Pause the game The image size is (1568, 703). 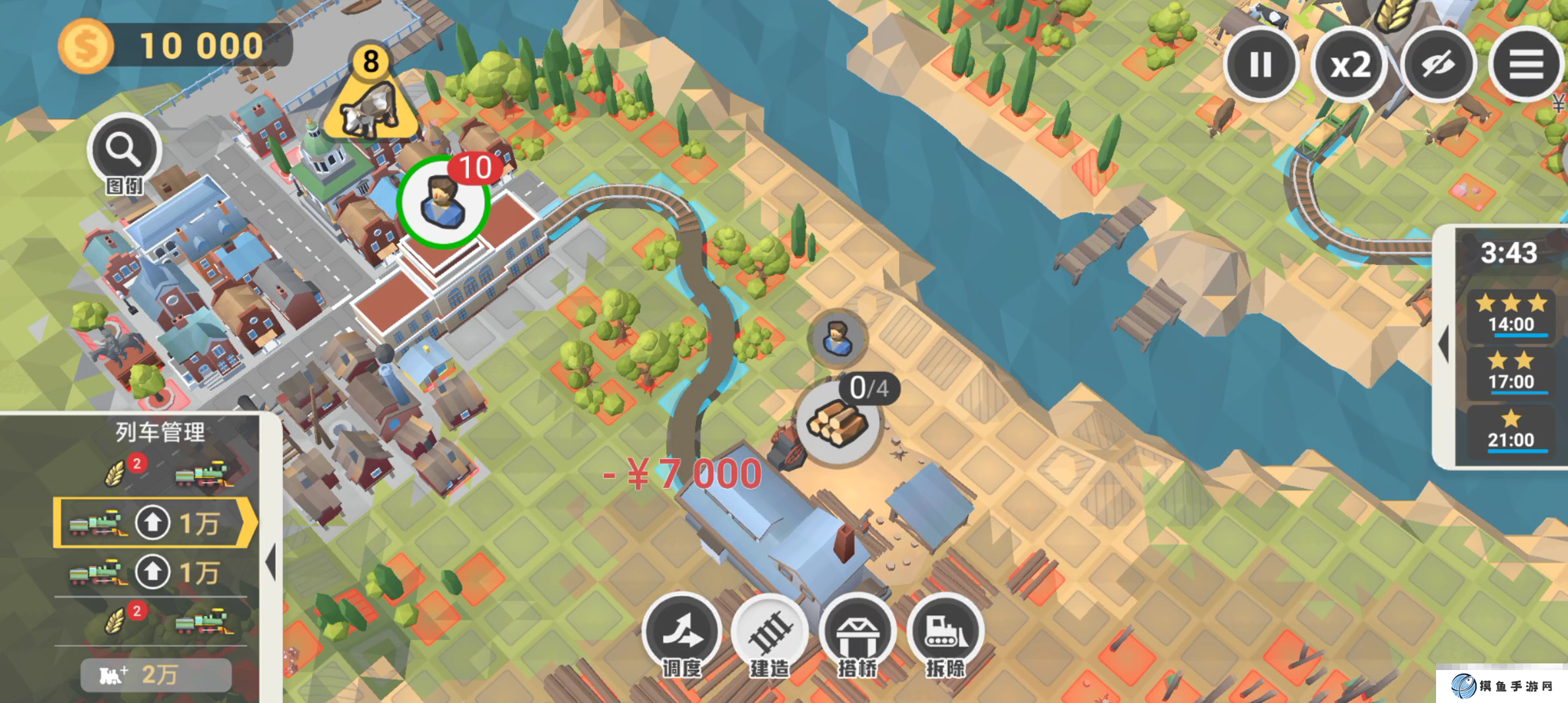[x=1260, y=65]
